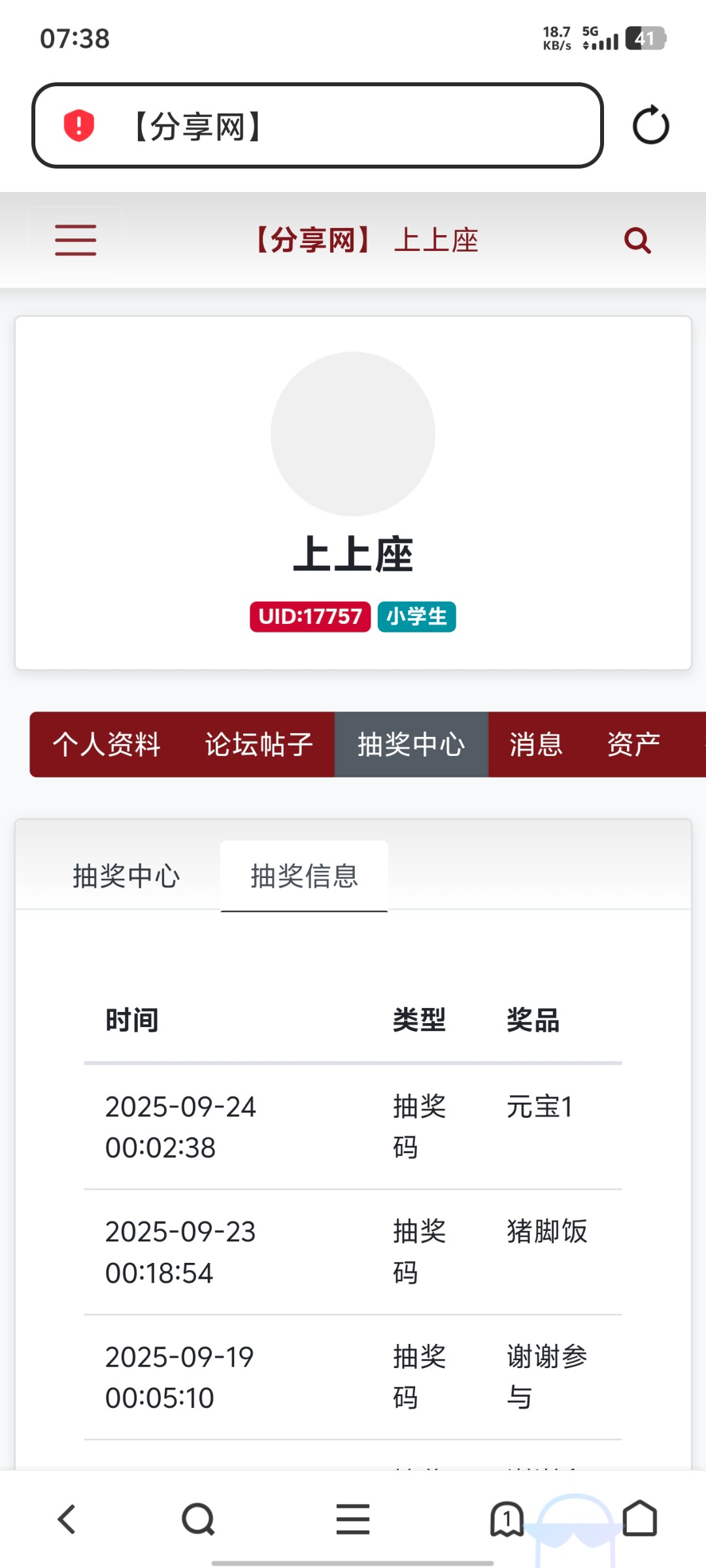The height and width of the screenshot is (1568, 706).
Task: Open the 资产 tab
Action: (633, 744)
